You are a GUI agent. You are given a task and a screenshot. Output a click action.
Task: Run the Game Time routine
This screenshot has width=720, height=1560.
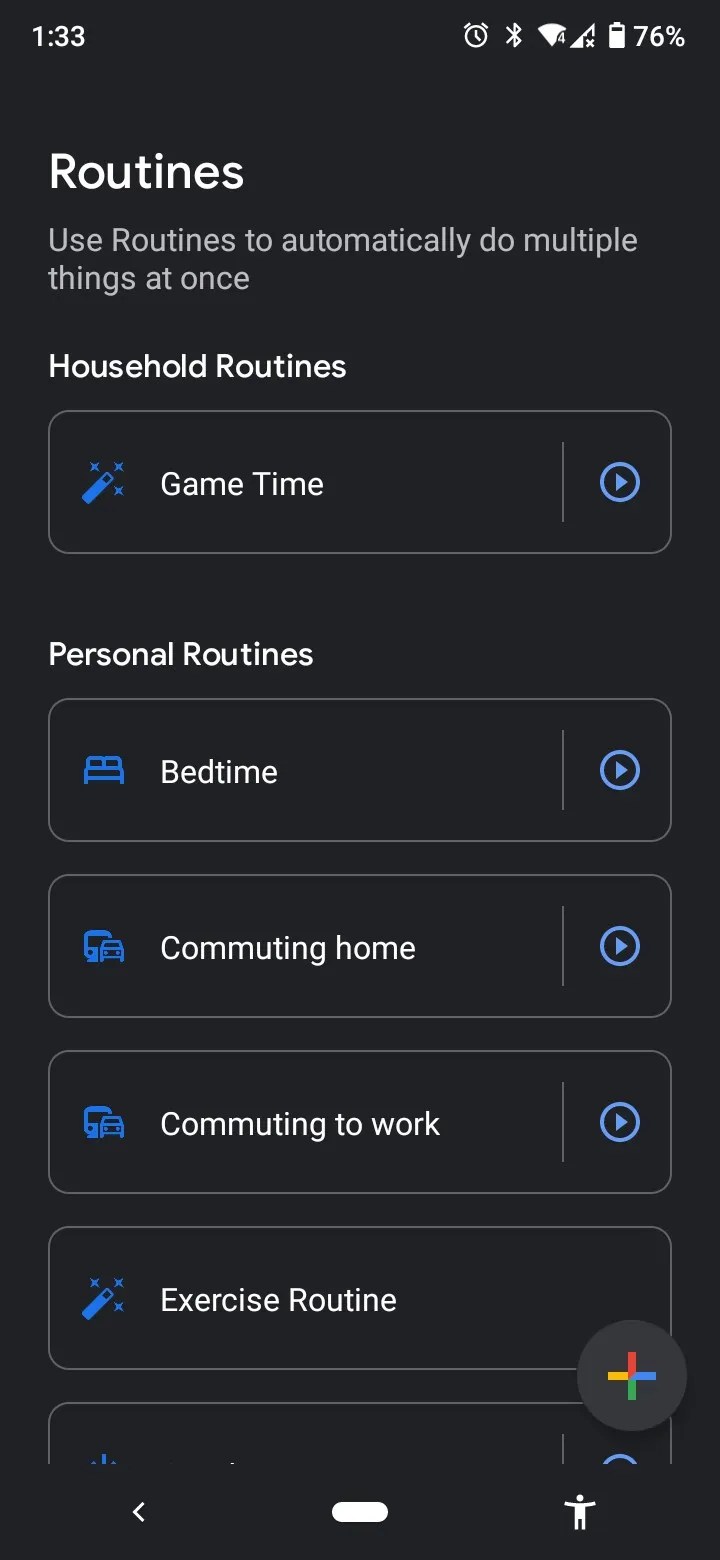[619, 481]
